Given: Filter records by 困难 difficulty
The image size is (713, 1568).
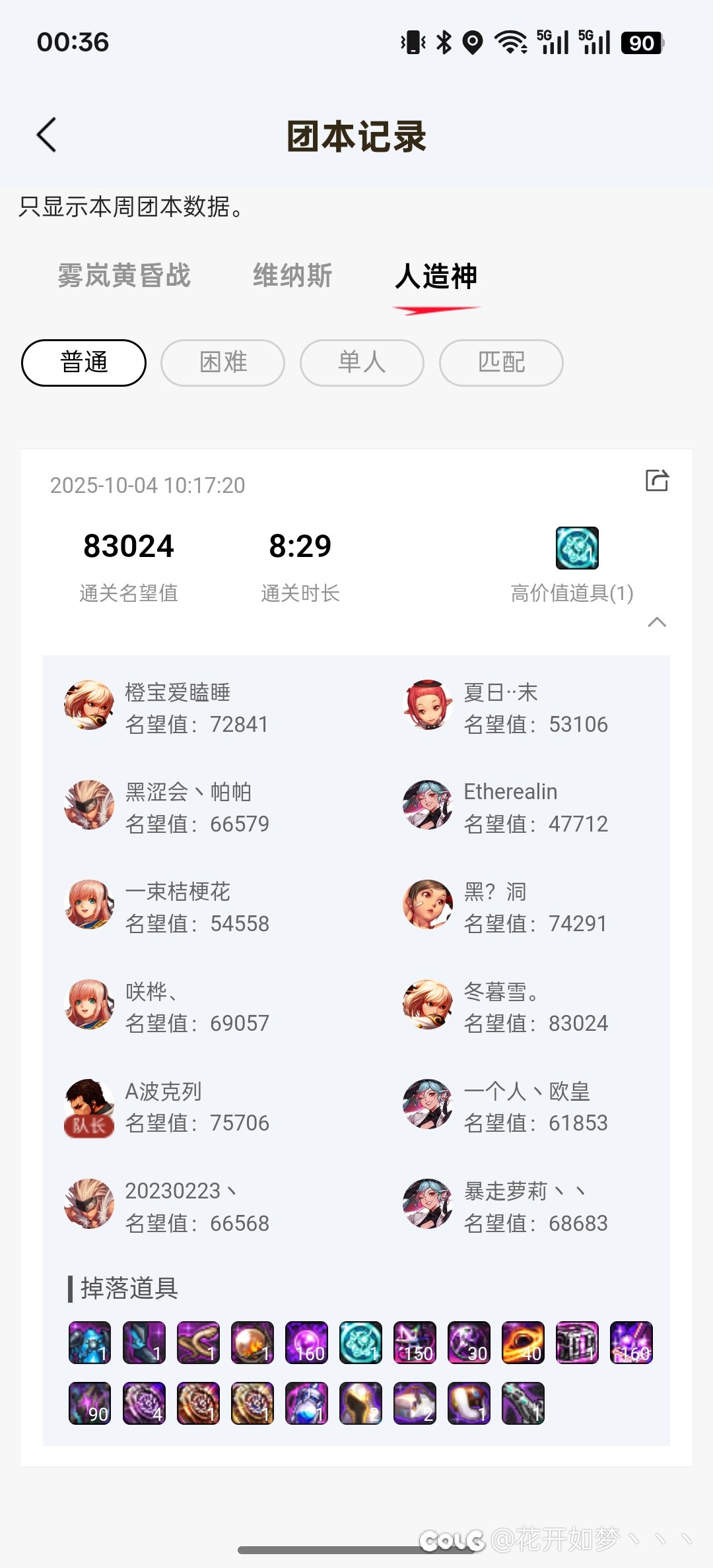Looking at the screenshot, I should (x=223, y=362).
